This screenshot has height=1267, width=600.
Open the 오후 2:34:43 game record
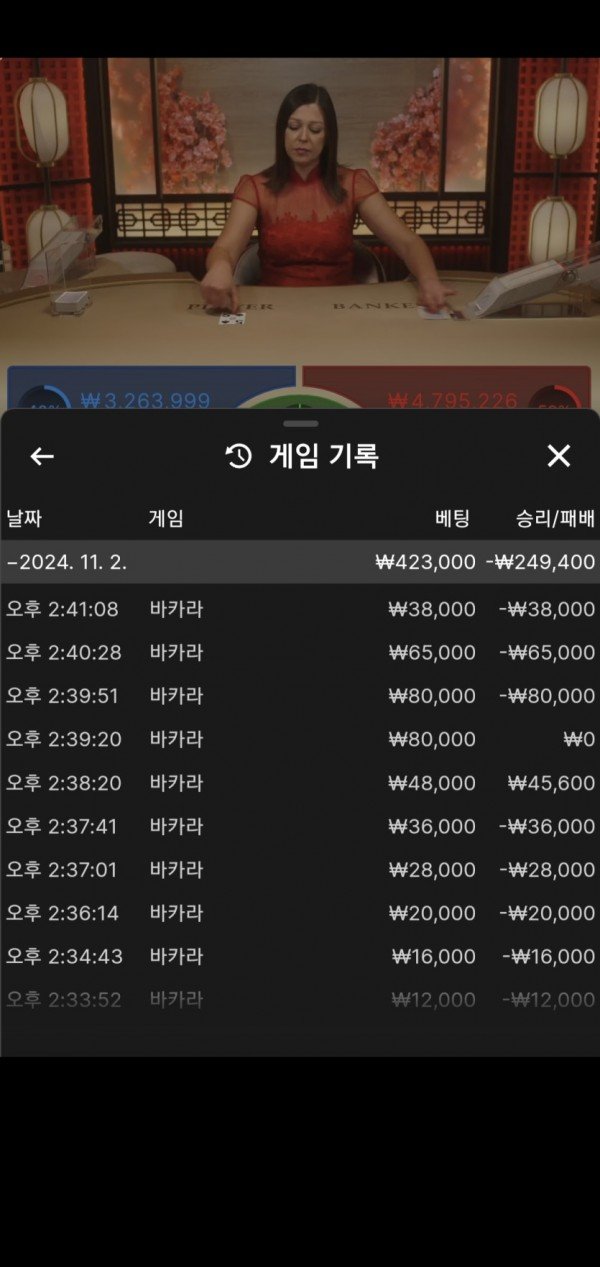(300, 957)
